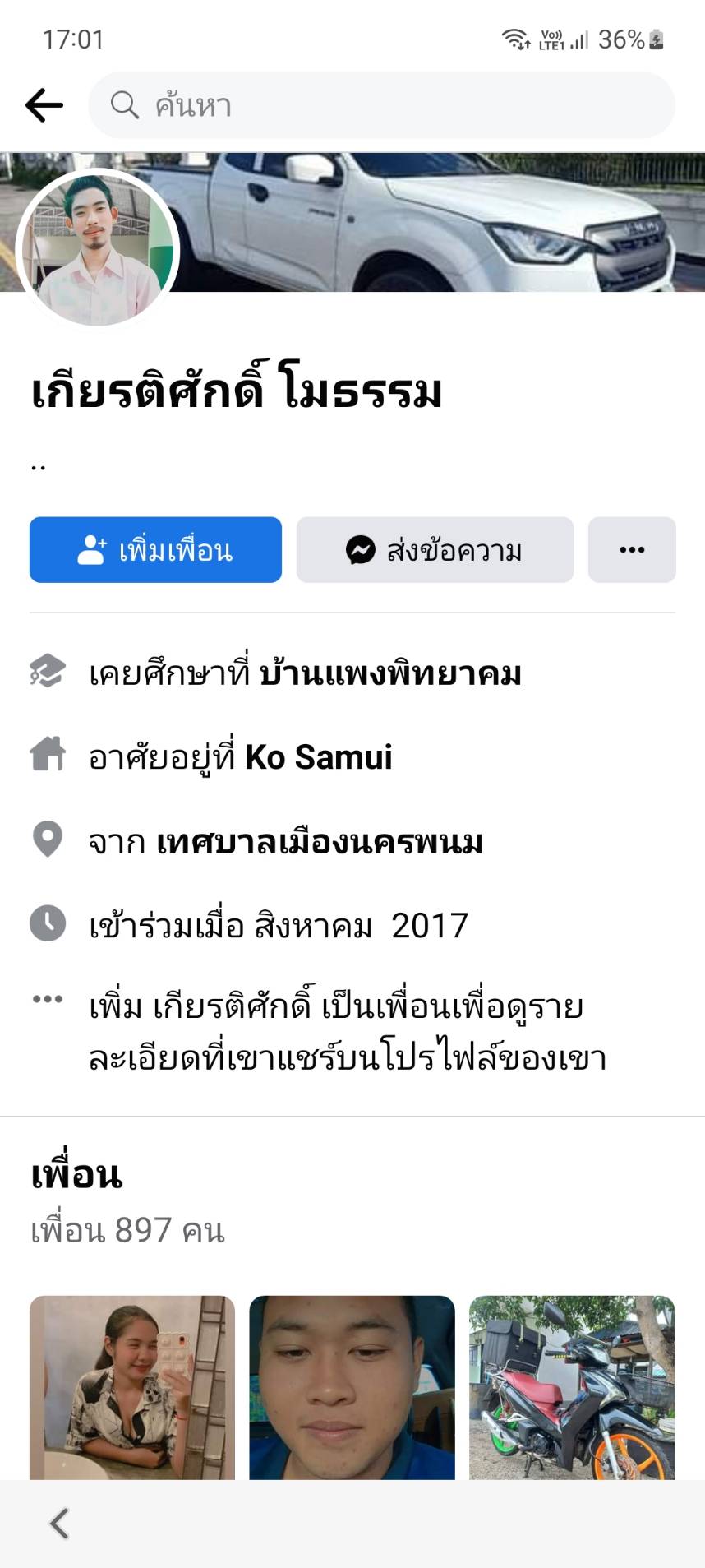Viewport: 705px width, 1568px height.
Task: Tap the system back chevron
Action: pyautogui.click(x=59, y=1523)
